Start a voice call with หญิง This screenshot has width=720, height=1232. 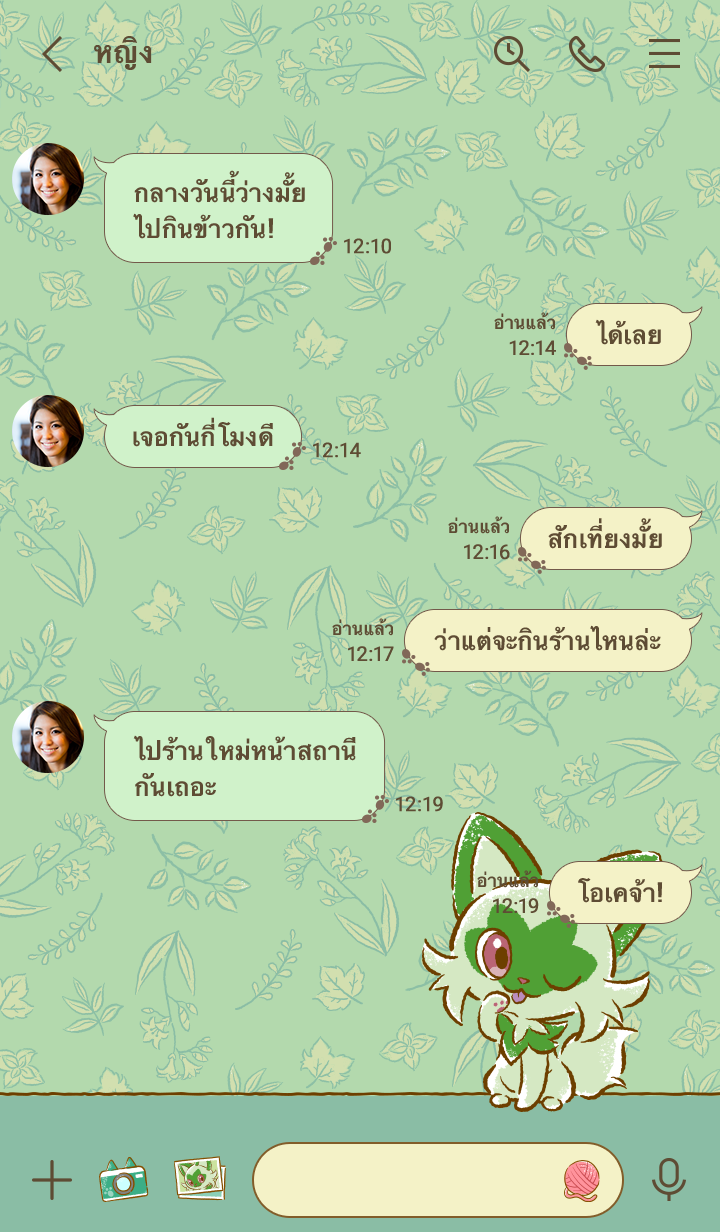coord(587,54)
